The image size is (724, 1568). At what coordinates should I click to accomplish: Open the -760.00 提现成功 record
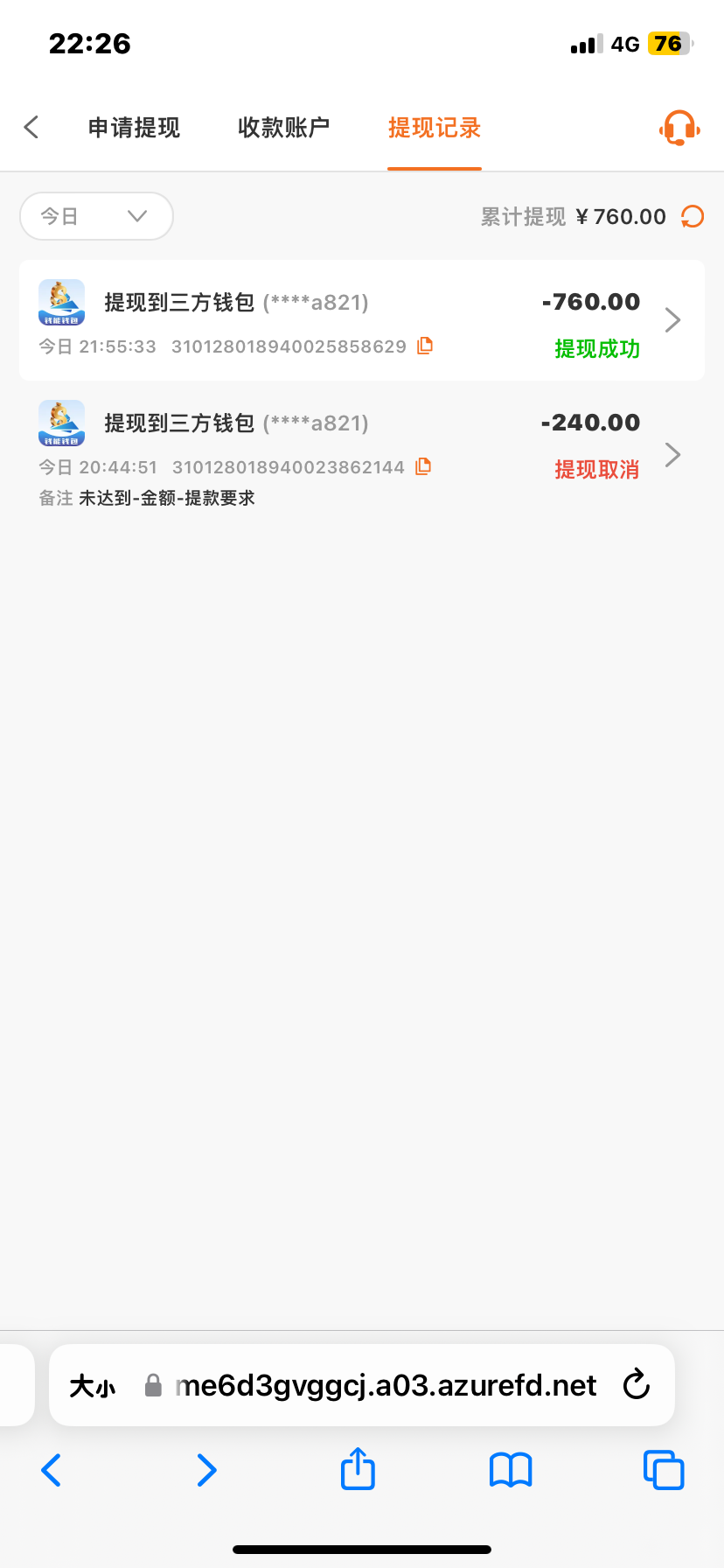pos(362,320)
